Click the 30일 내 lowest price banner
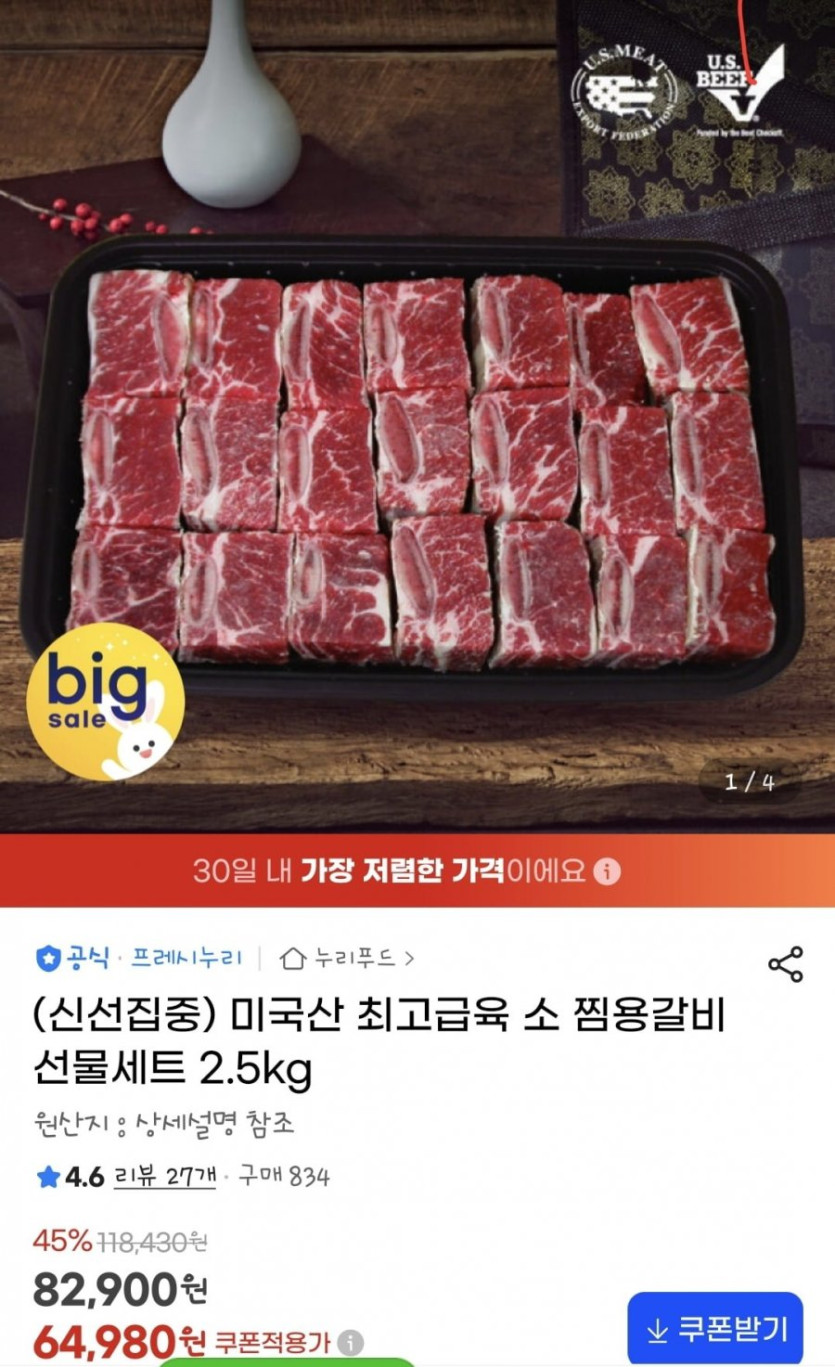 pyautogui.click(x=417, y=870)
